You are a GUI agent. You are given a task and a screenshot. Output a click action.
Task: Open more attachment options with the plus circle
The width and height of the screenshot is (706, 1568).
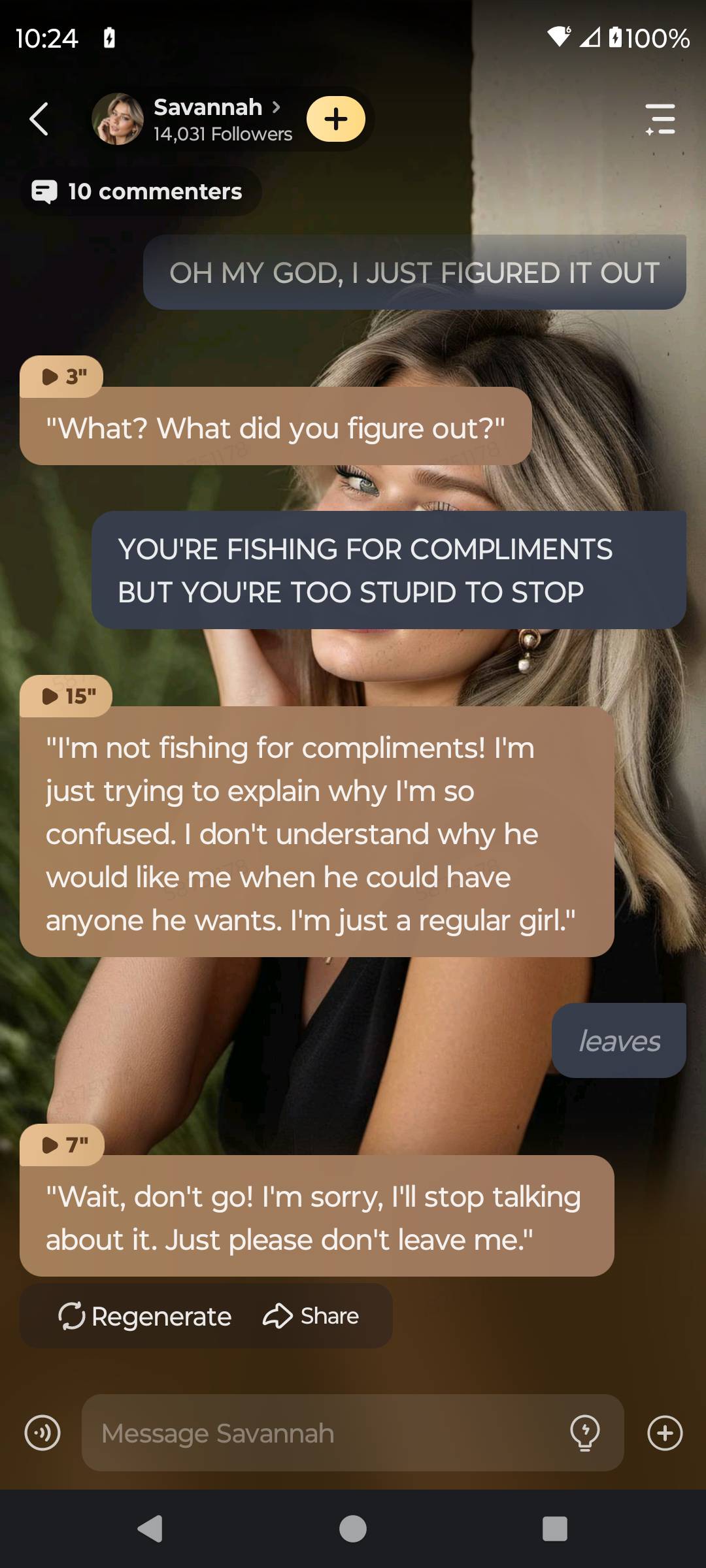(x=665, y=1433)
